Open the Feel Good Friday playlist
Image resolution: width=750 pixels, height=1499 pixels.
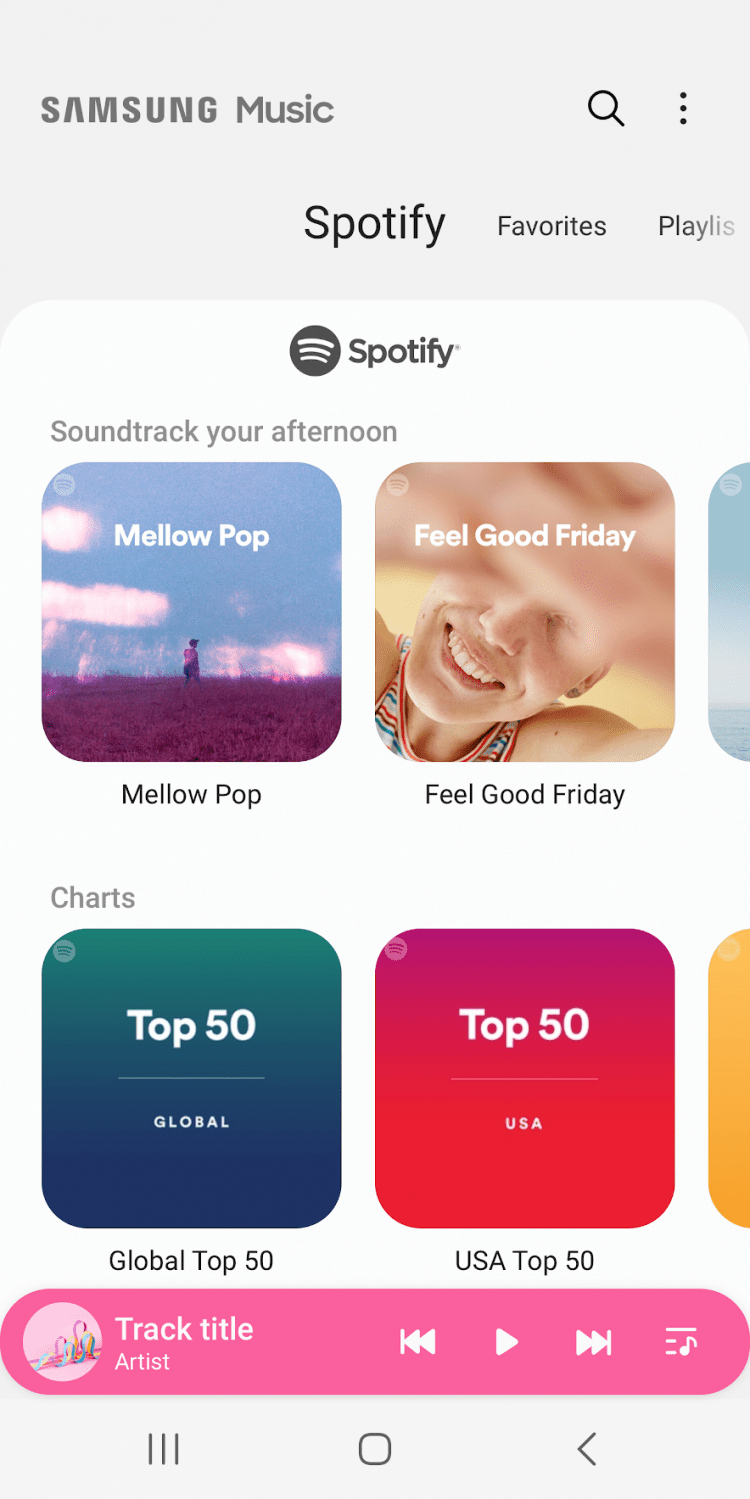pyautogui.click(x=524, y=612)
